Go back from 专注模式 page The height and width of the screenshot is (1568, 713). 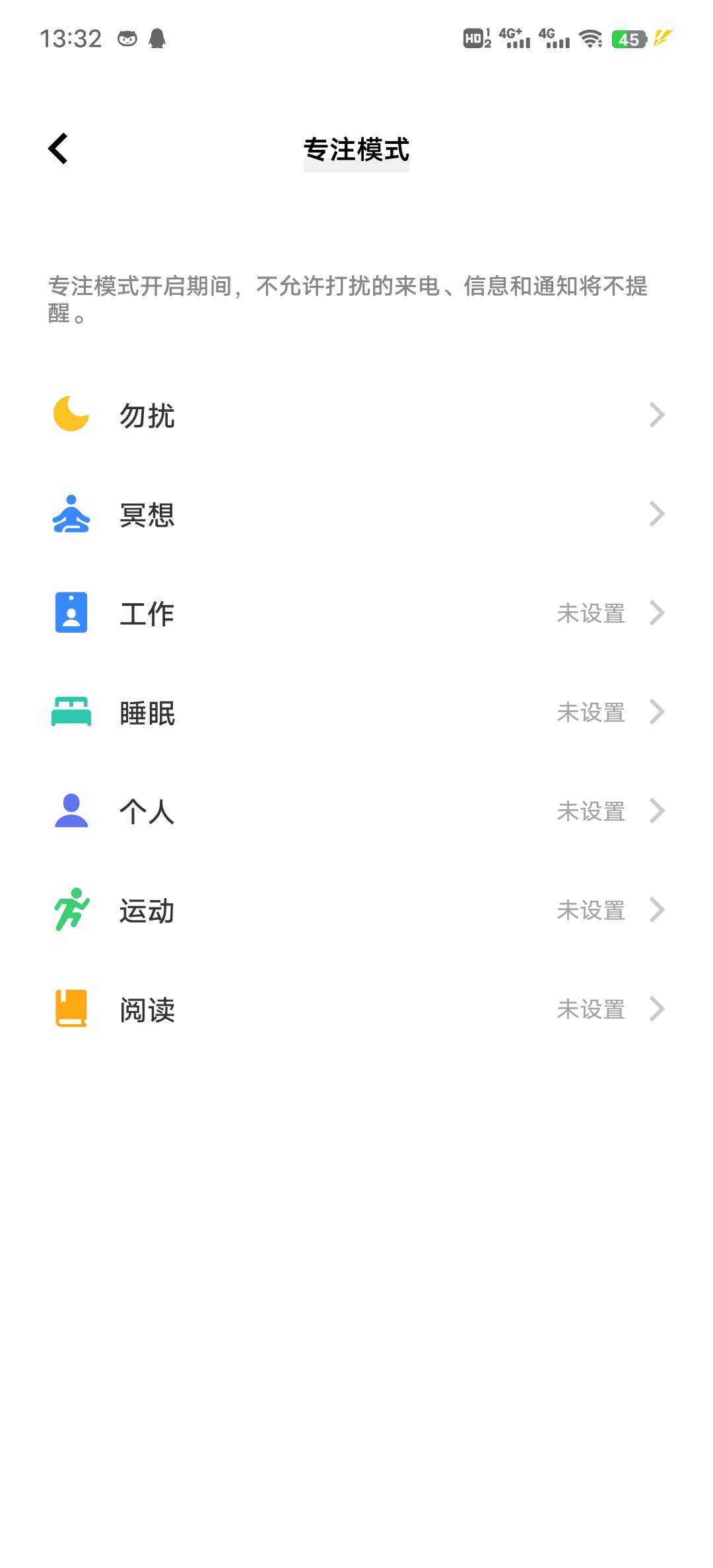pyautogui.click(x=59, y=148)
